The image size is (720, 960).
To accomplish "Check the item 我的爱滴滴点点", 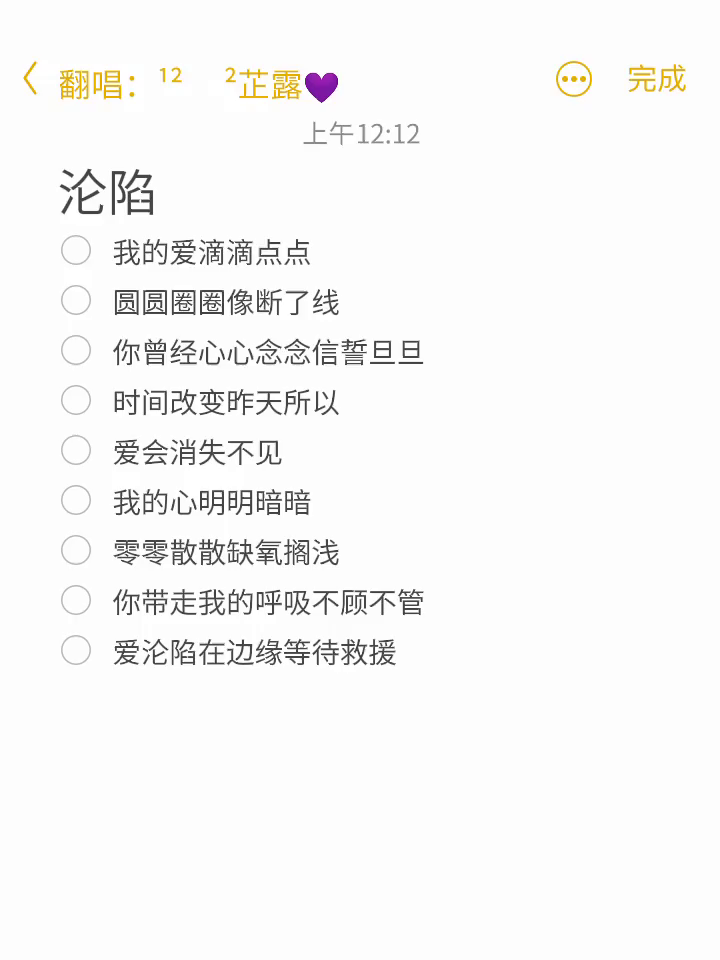I will tap(76, 250).
